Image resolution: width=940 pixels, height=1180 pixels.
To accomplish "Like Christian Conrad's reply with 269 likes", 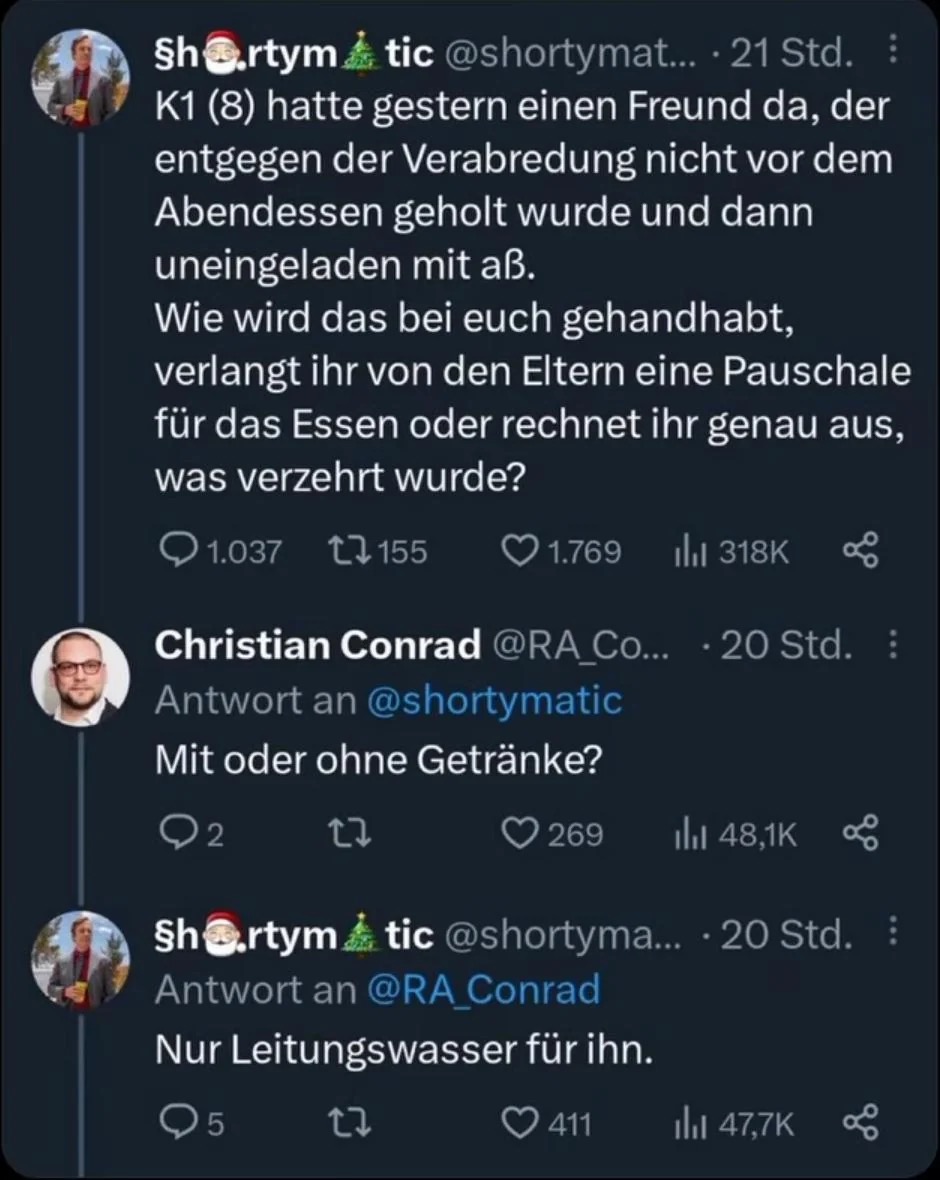I will (x=519, y=834).
